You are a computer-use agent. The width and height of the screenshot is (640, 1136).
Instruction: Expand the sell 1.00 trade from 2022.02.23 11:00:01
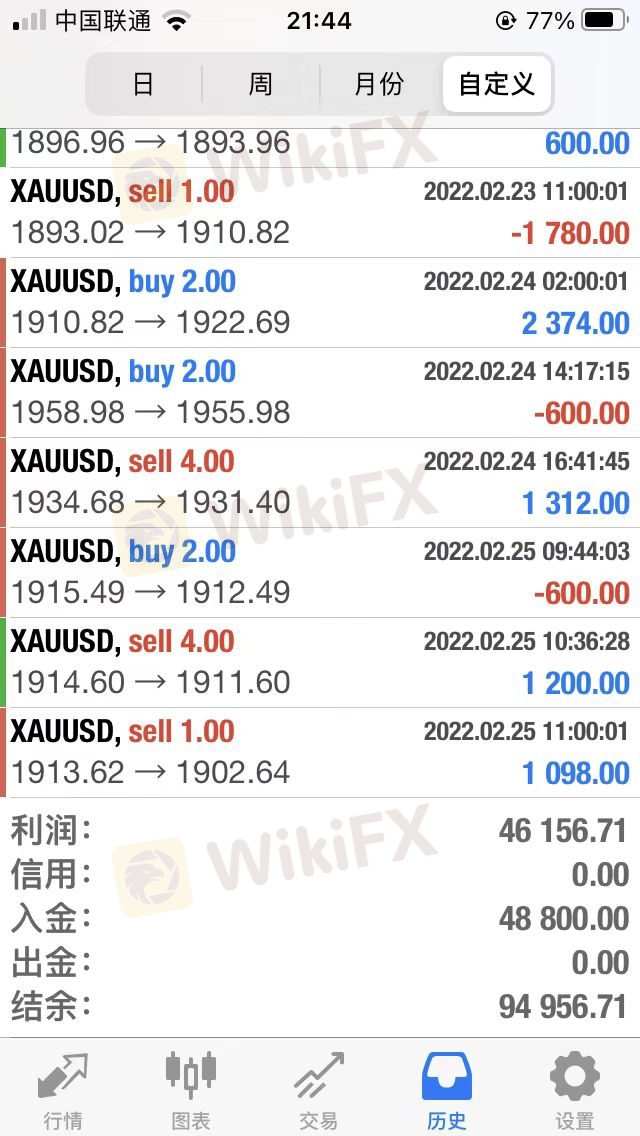click(x=320, y=212)
